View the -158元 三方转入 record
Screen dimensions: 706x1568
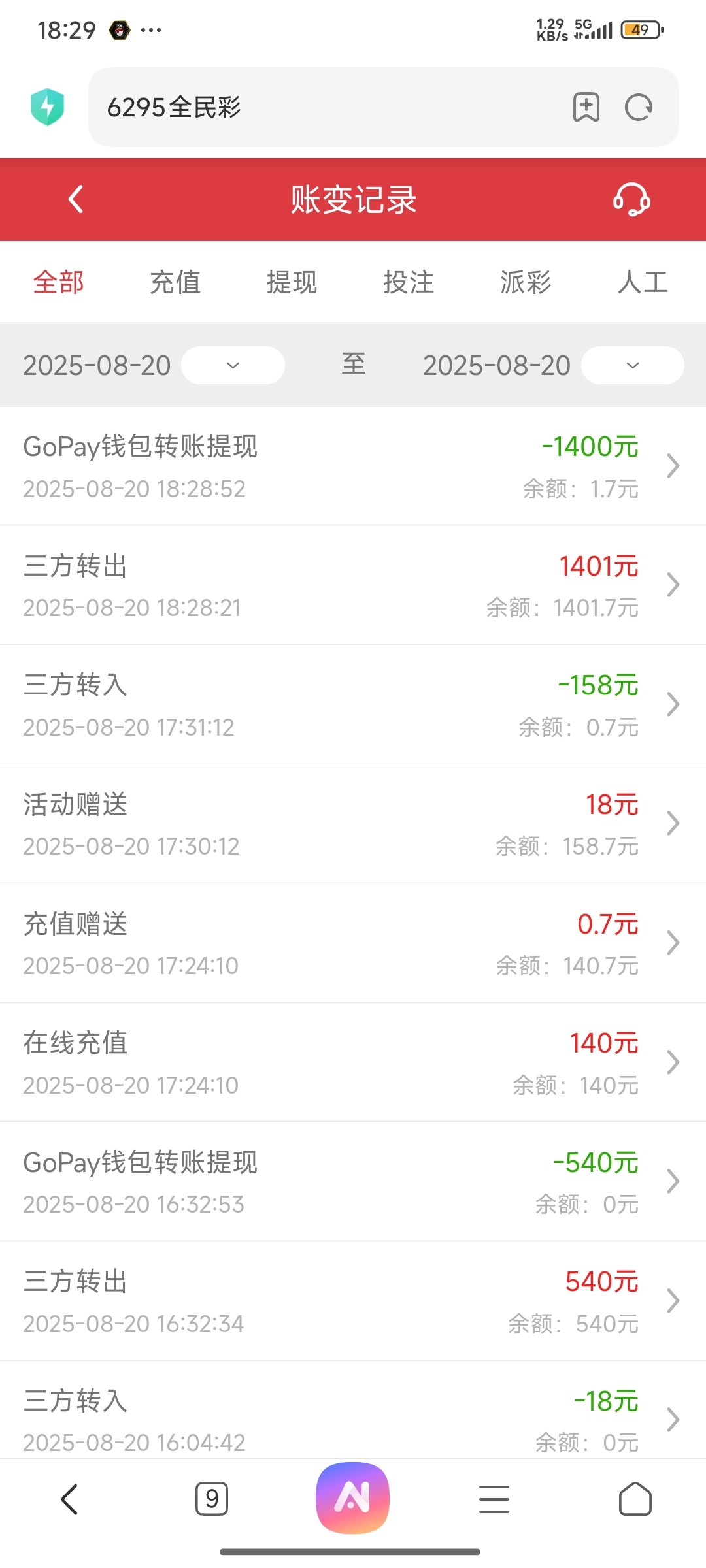click(353, 705)
